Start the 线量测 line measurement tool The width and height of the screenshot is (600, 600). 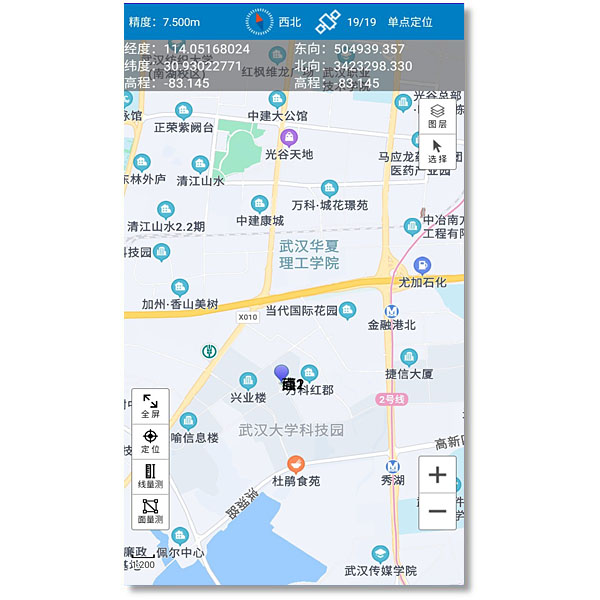(x=150, y=476)
